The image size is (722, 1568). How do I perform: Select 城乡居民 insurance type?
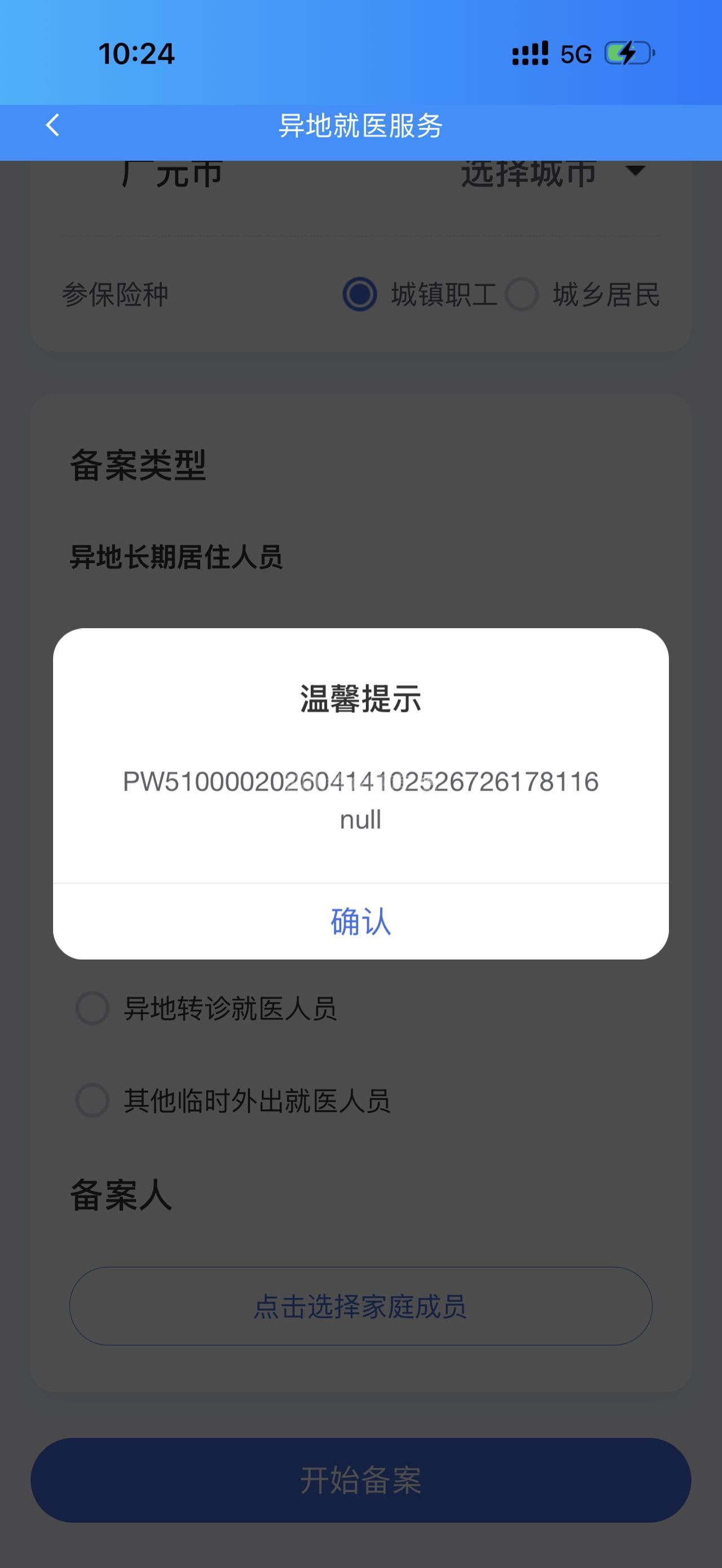(522, 295)
